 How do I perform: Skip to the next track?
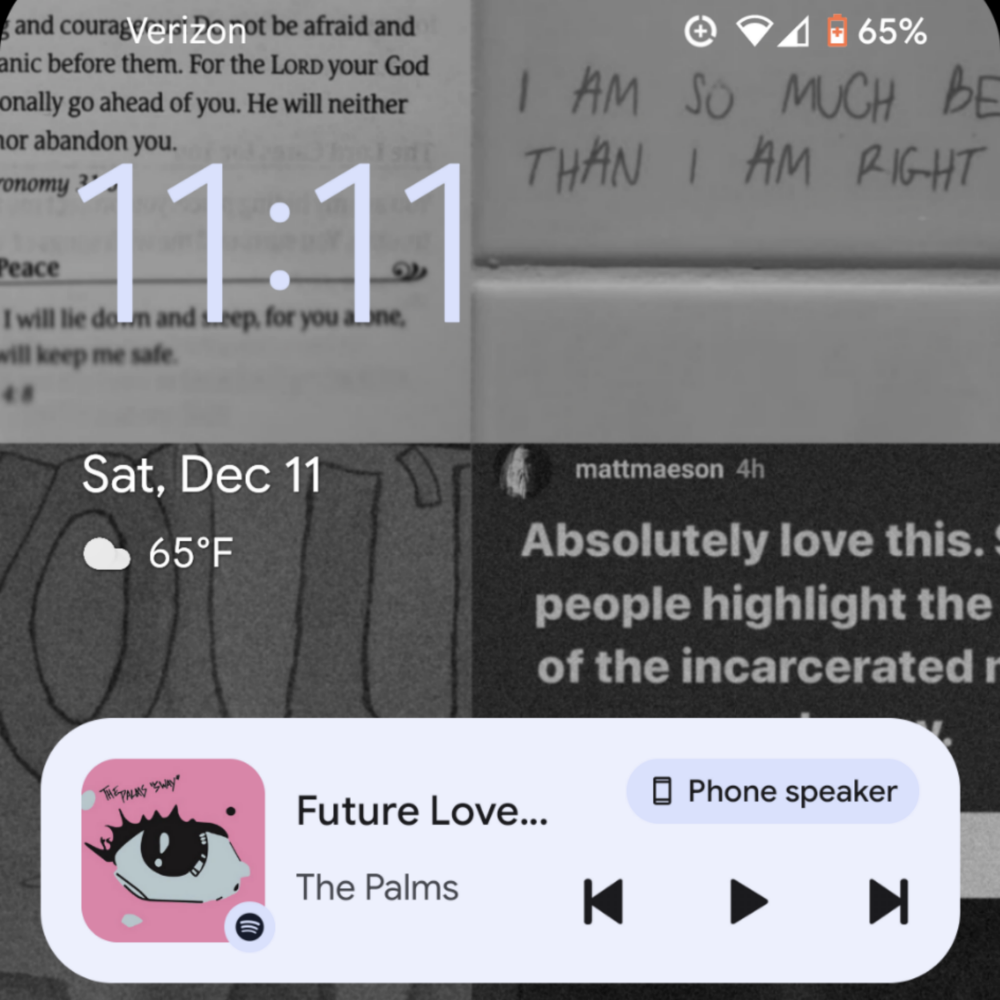point(888,902)
